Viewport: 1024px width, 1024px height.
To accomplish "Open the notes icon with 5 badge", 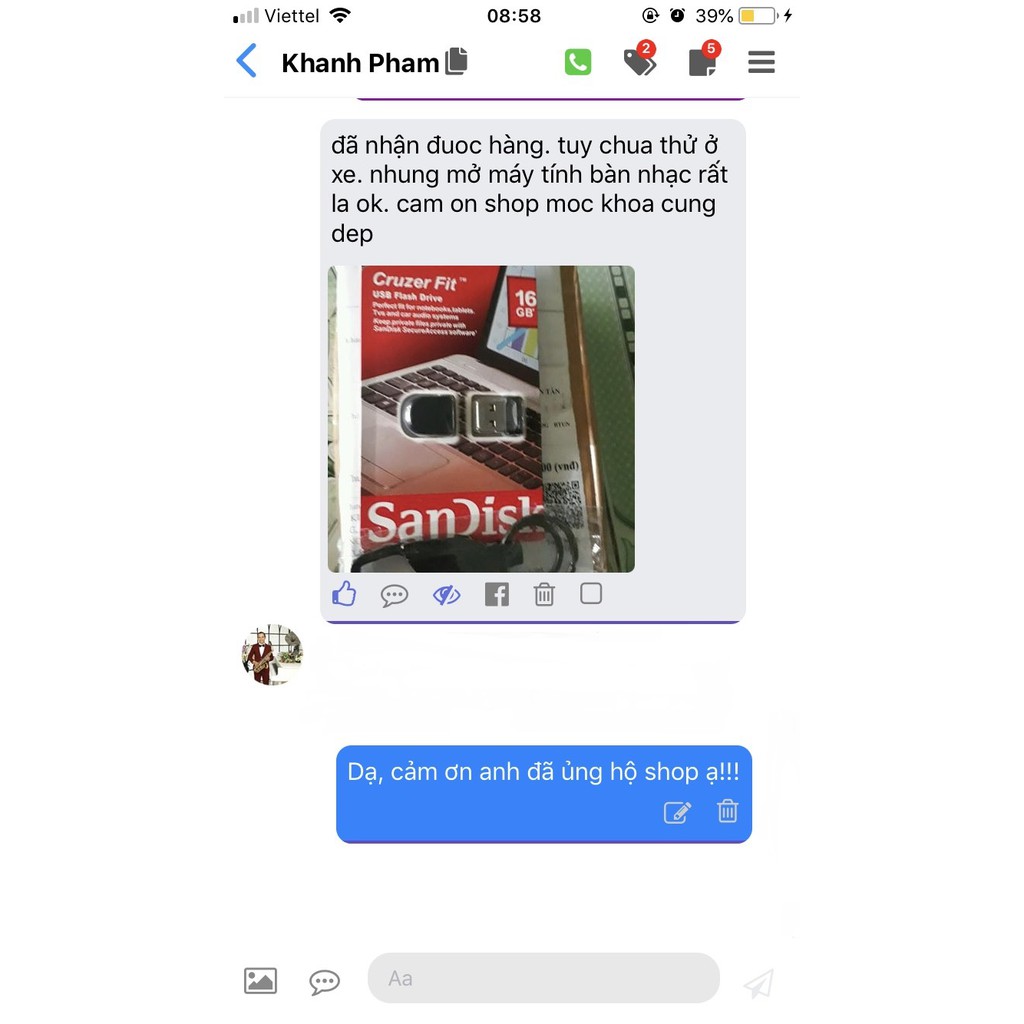I will click(703, 62).
